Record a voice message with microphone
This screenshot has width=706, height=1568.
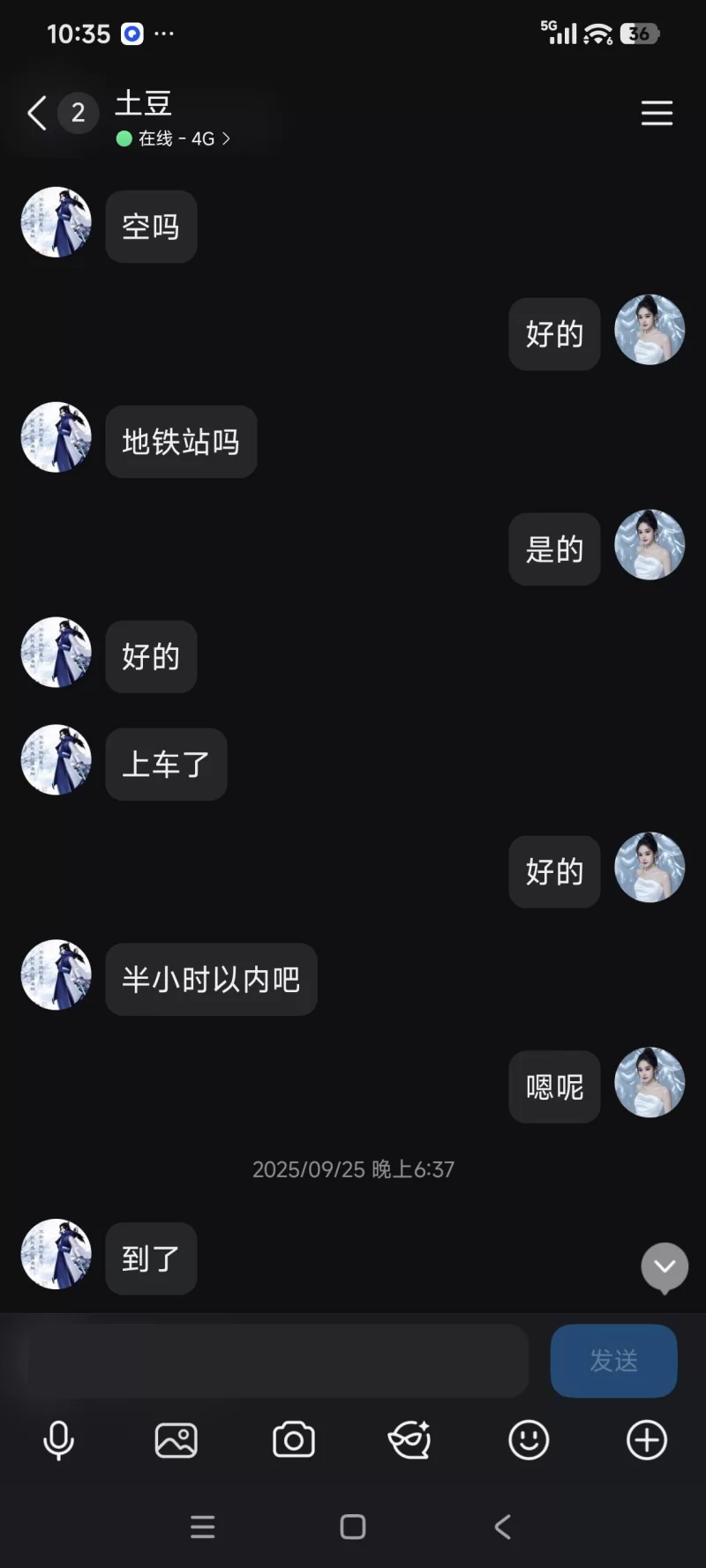pos(58,1441)
